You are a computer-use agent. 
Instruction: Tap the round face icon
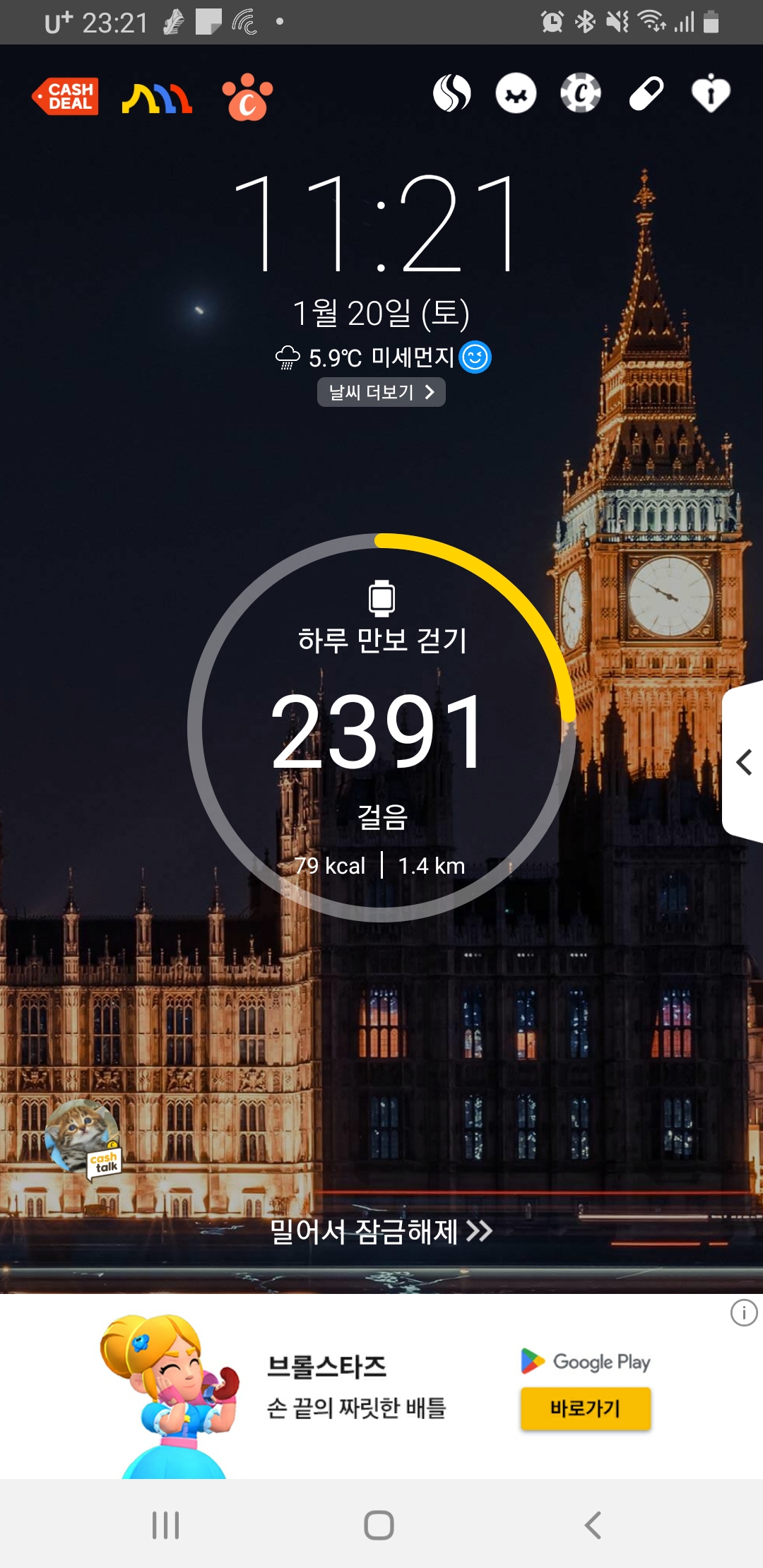coord(516,93)
